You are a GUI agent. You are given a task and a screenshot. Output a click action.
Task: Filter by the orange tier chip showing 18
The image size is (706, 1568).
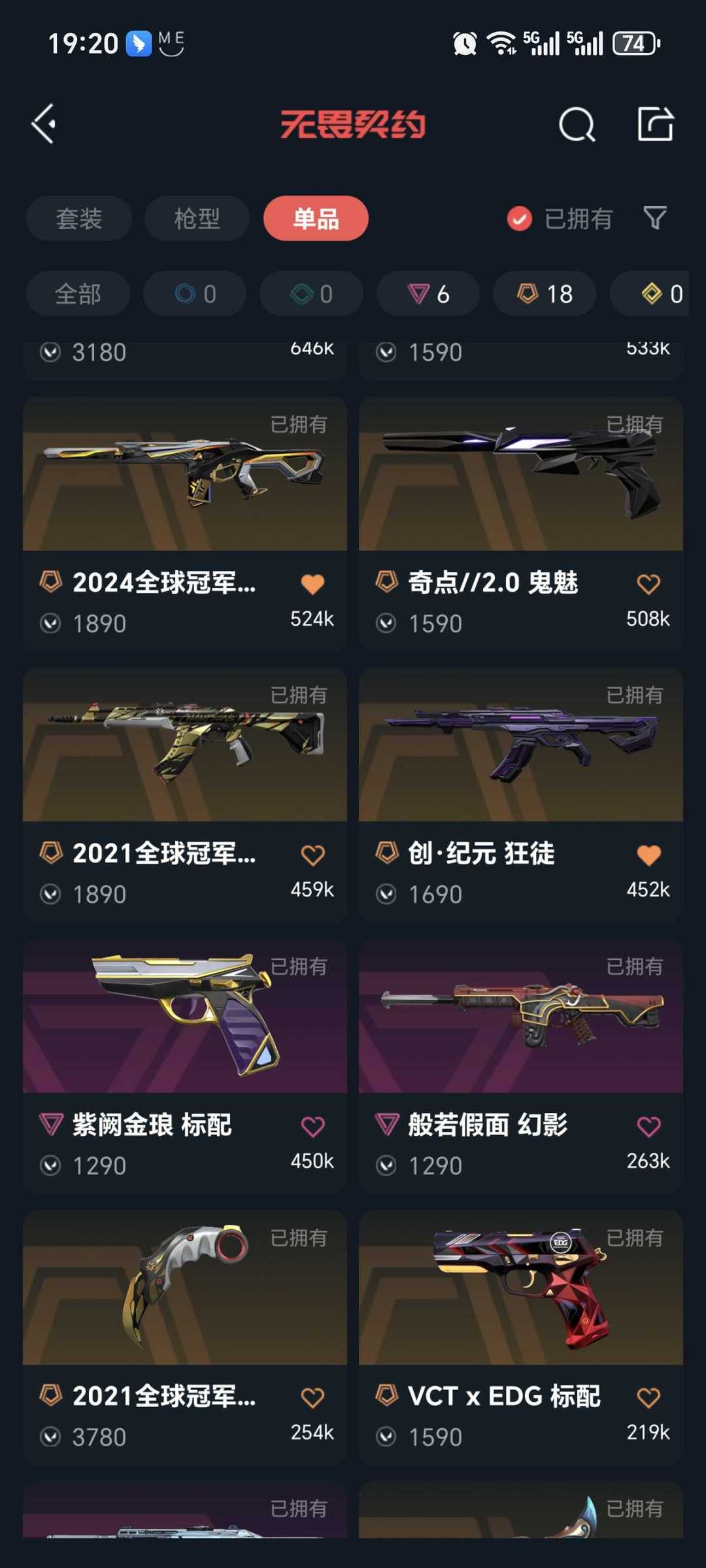click(x=545, y=294)
